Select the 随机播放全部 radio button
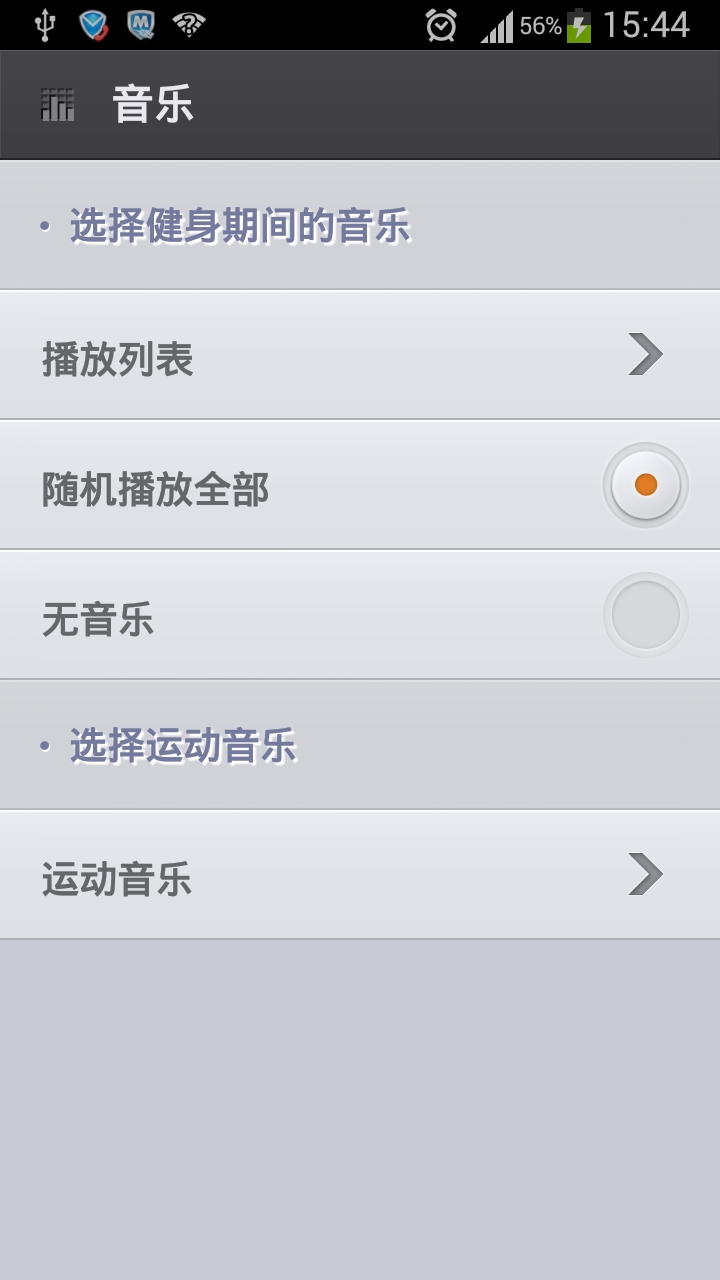Image resolution: width=720 pixels, height=1280 pixels. click(x=645, y=485)
